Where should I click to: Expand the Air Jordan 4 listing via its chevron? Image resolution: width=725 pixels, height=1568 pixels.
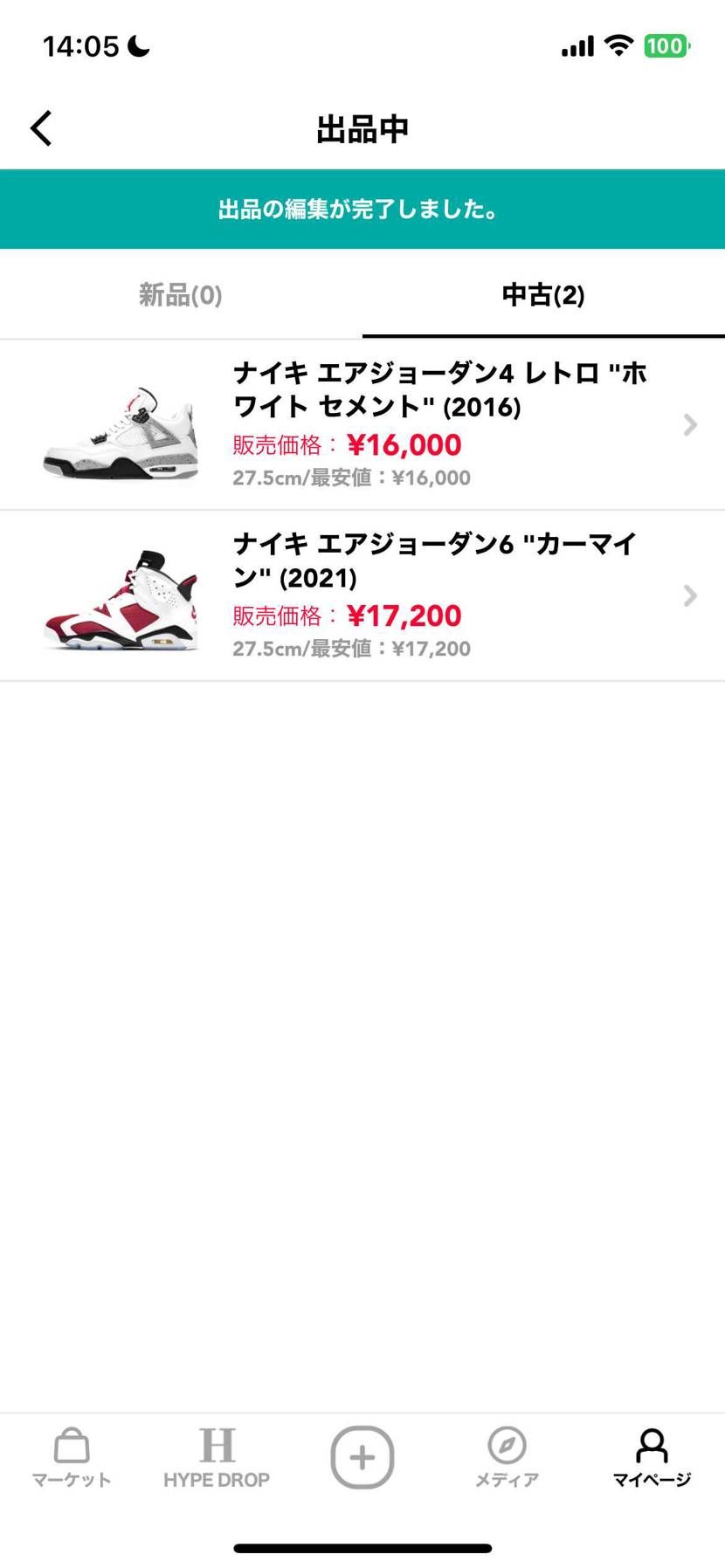pos(689,425)
